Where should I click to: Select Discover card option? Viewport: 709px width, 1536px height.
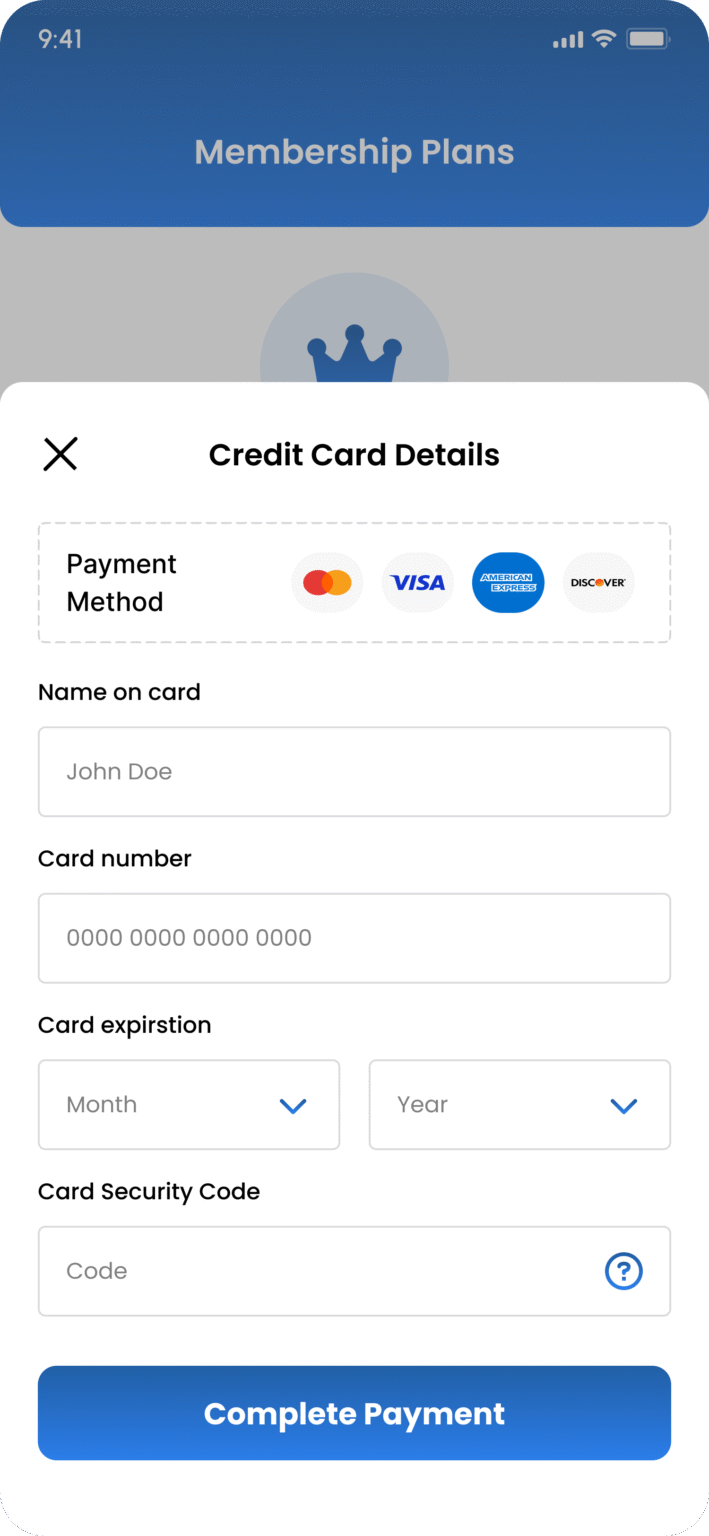pos(598,582)
